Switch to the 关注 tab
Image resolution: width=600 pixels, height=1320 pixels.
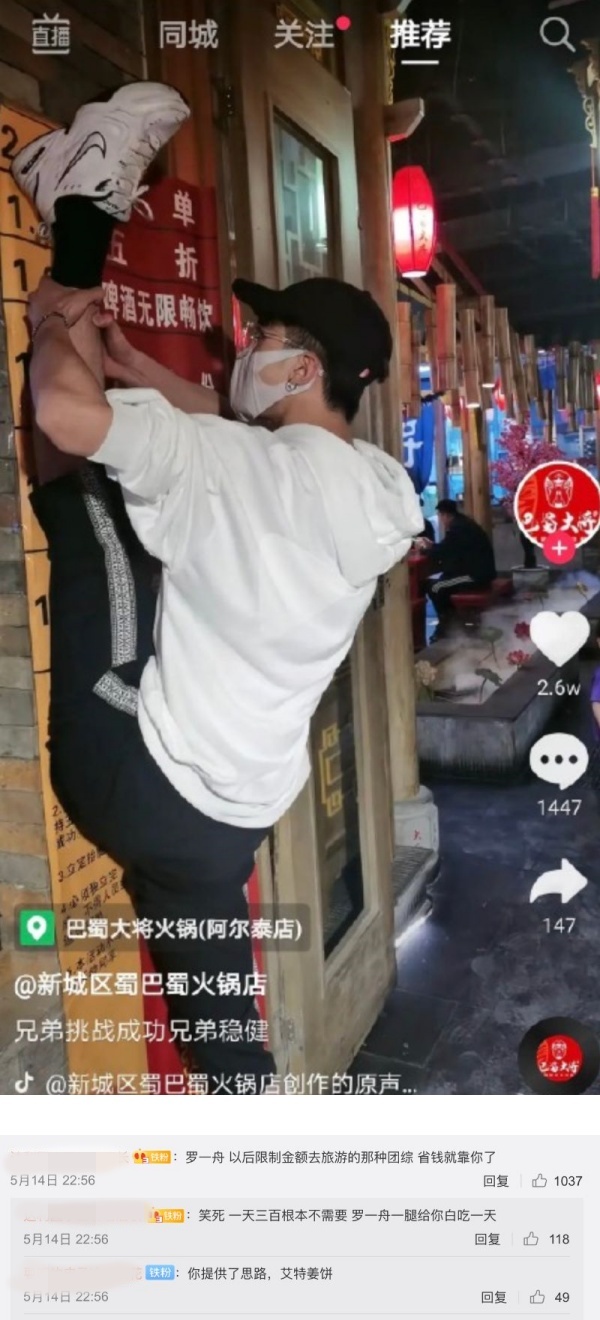(x=306, y=35)
